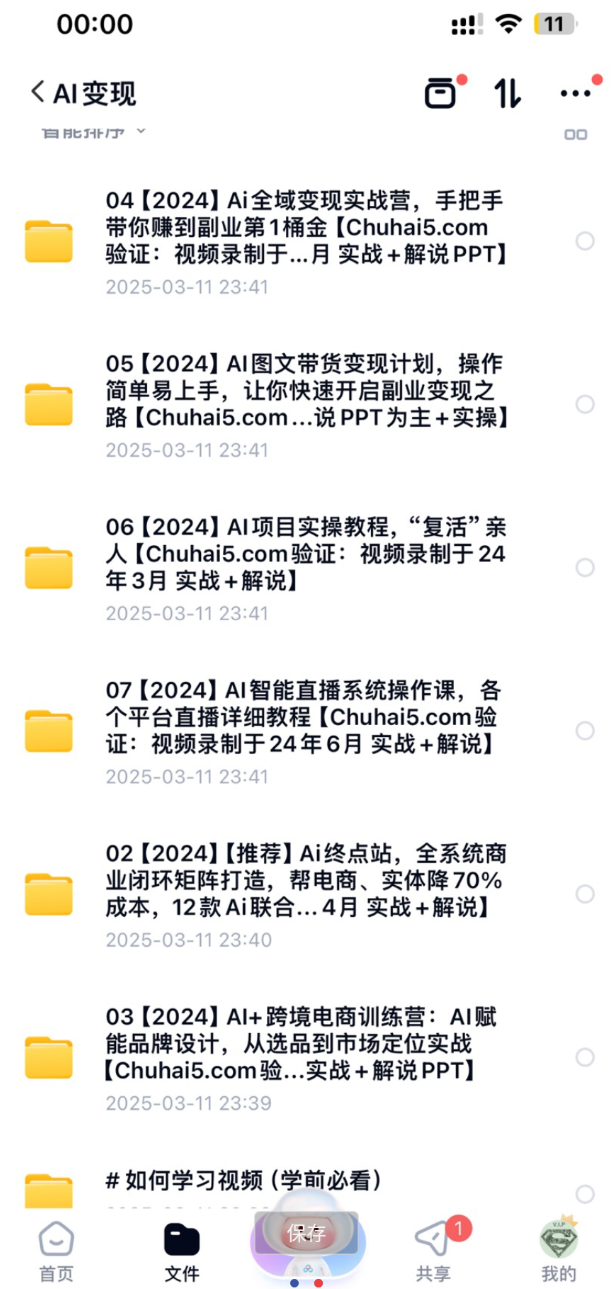Select the 04 Ai全域变现实战营 folder circle
Image resolution: width=616 pixels, height=1289 pixels.
(585, 241)
